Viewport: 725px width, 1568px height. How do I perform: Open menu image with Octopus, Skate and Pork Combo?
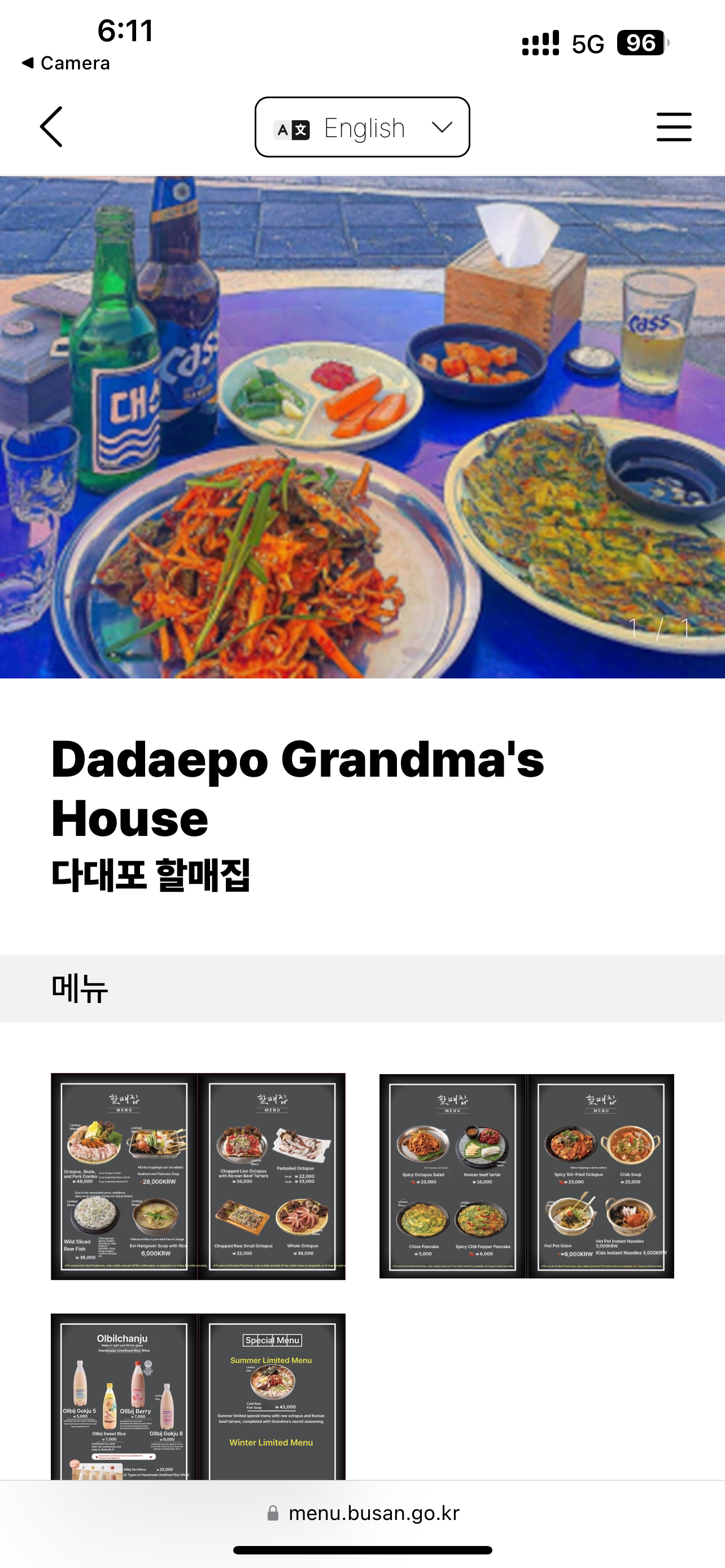click(198, 1176)
